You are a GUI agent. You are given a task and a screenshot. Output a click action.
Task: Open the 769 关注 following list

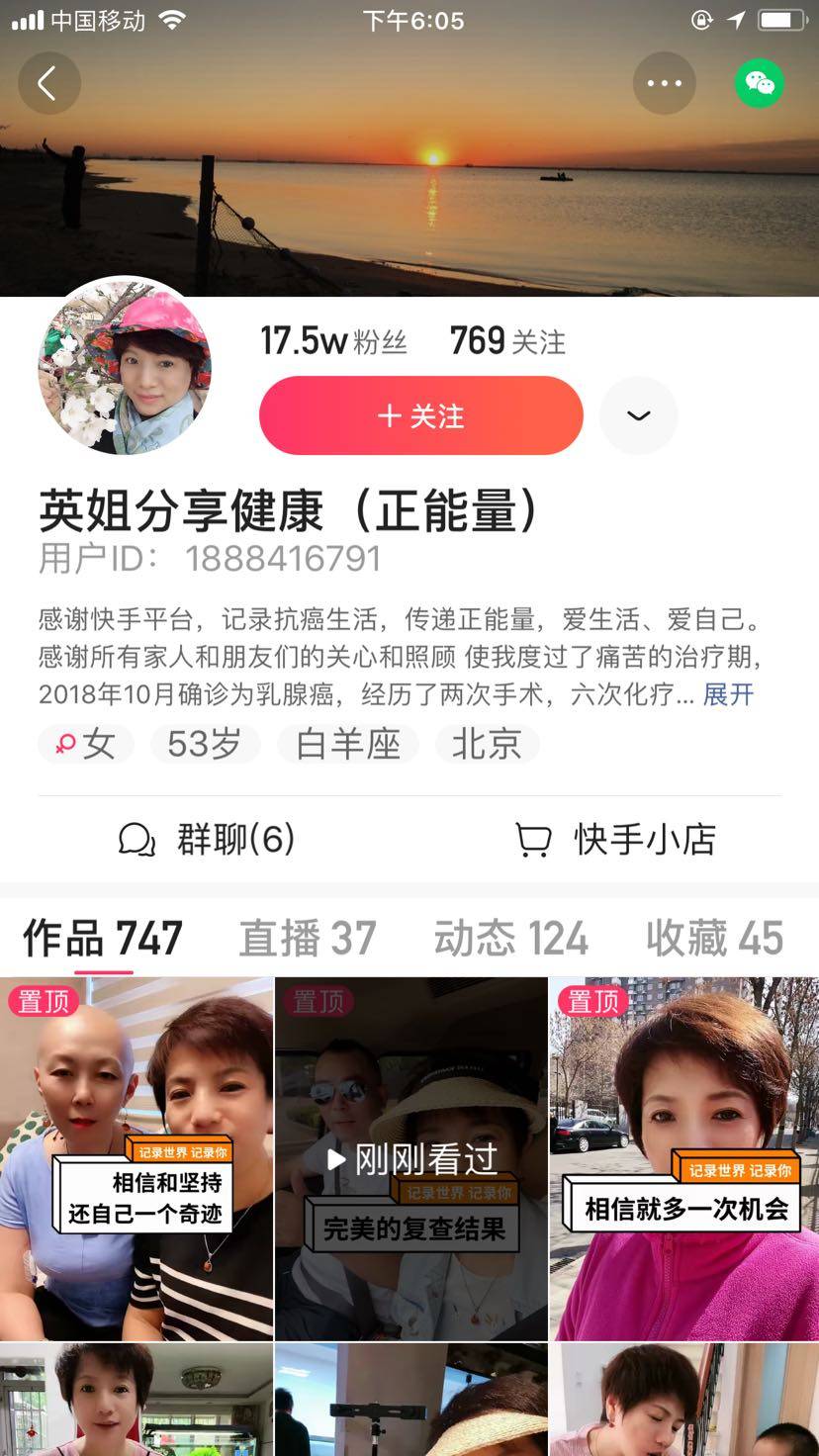coord(507,342)
